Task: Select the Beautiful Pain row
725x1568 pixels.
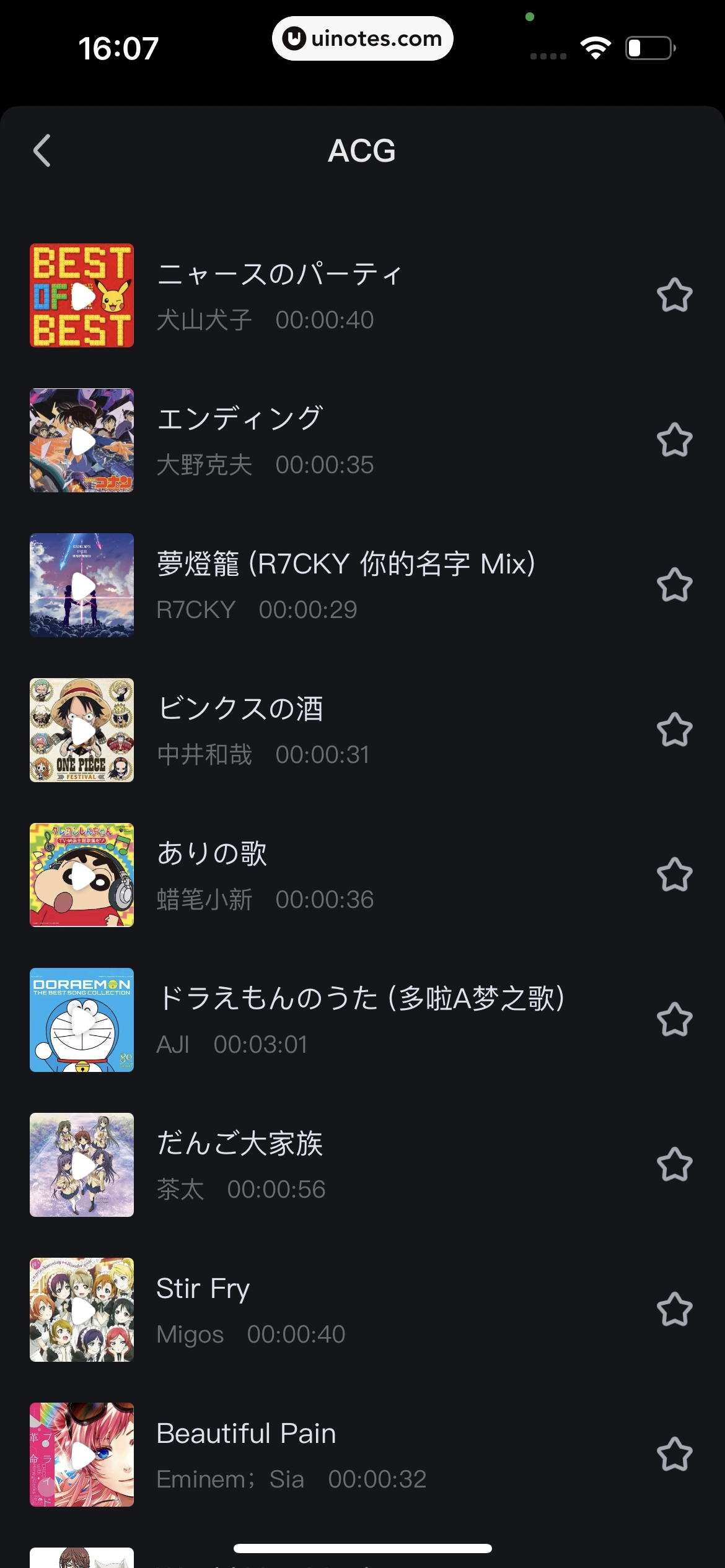Action: pos(372,1455)
